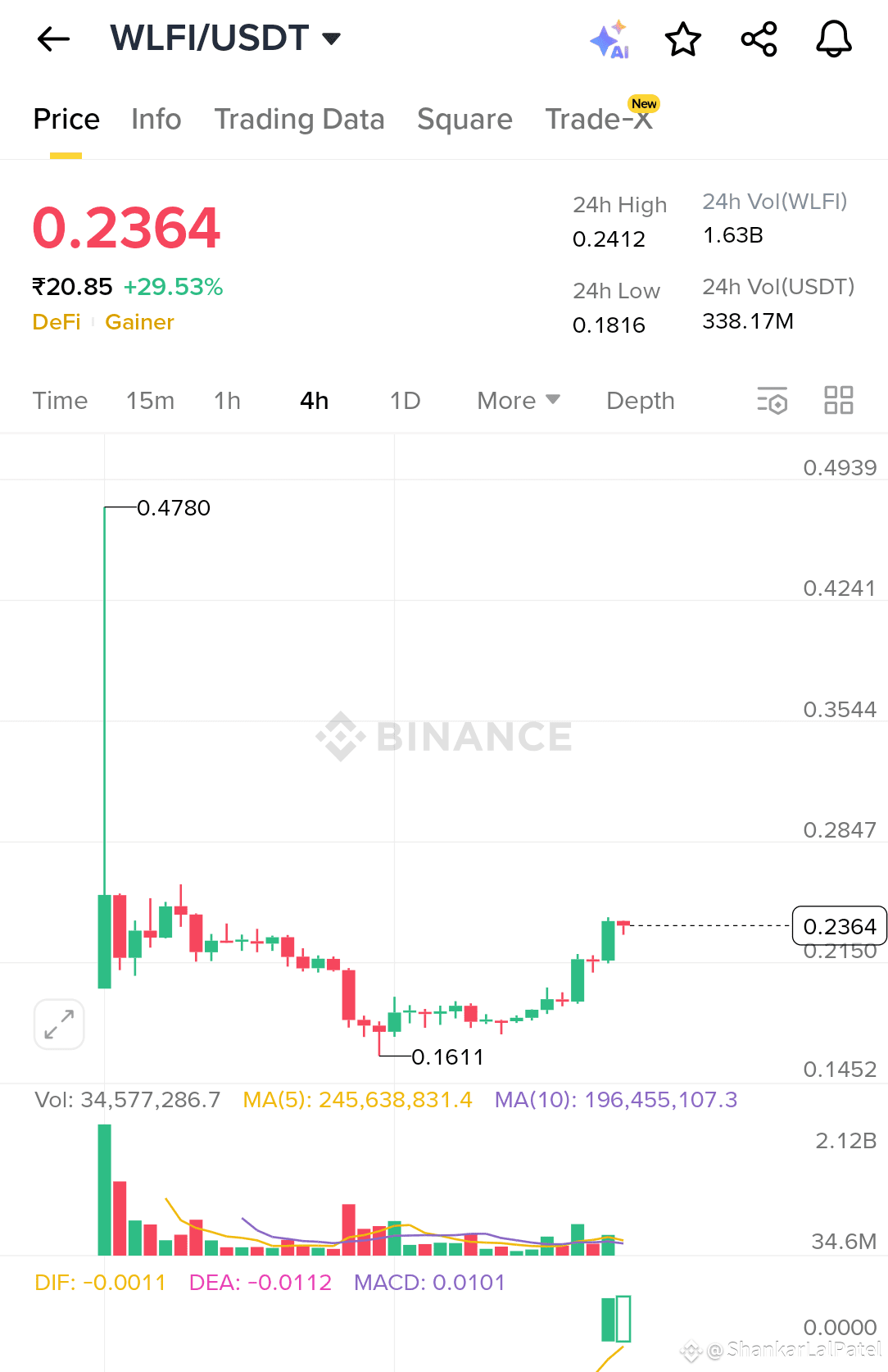Select the current price label 0.2364
888x1372 pixels.
coord(838,926)
